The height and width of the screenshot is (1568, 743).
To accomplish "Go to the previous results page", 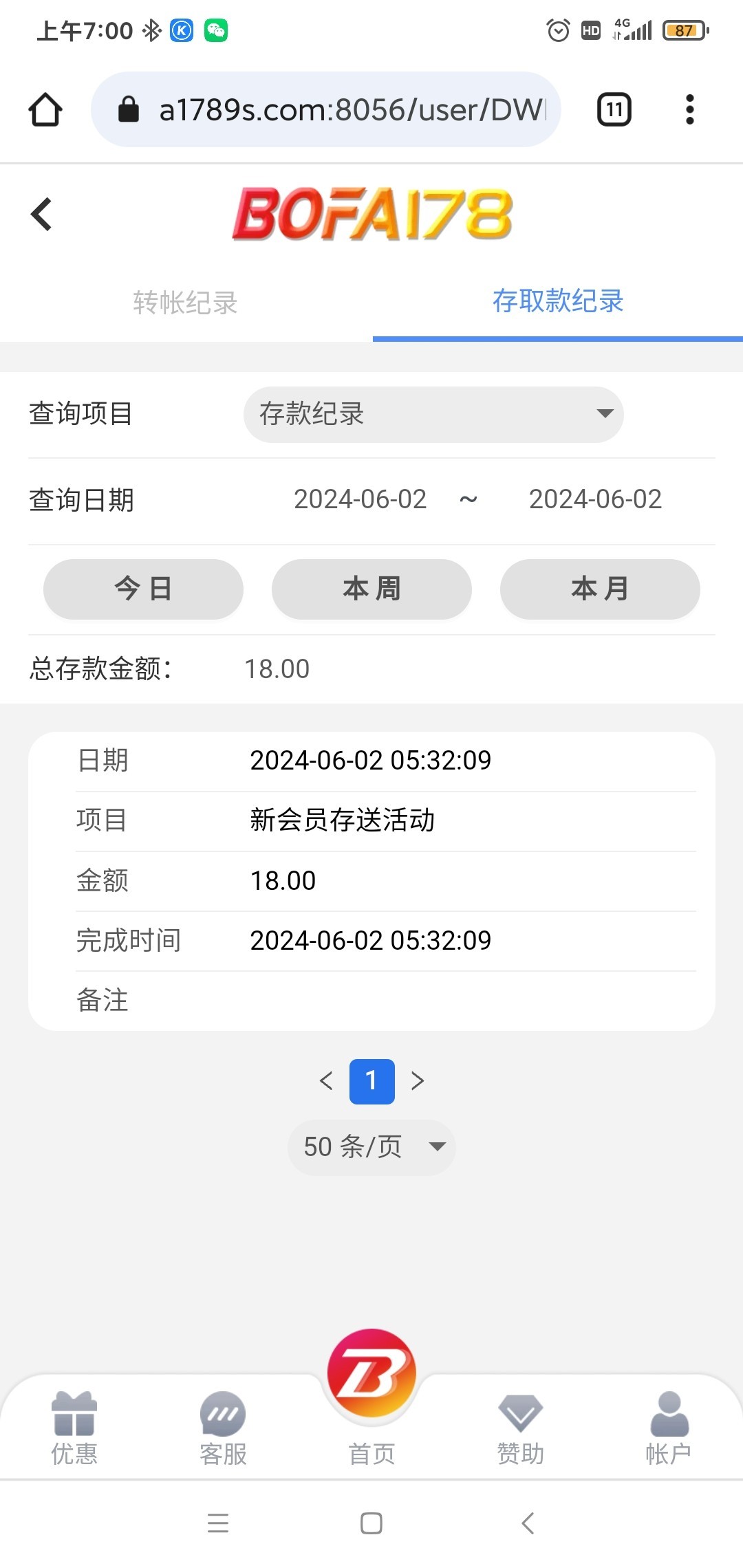I will click(326, 1081).
